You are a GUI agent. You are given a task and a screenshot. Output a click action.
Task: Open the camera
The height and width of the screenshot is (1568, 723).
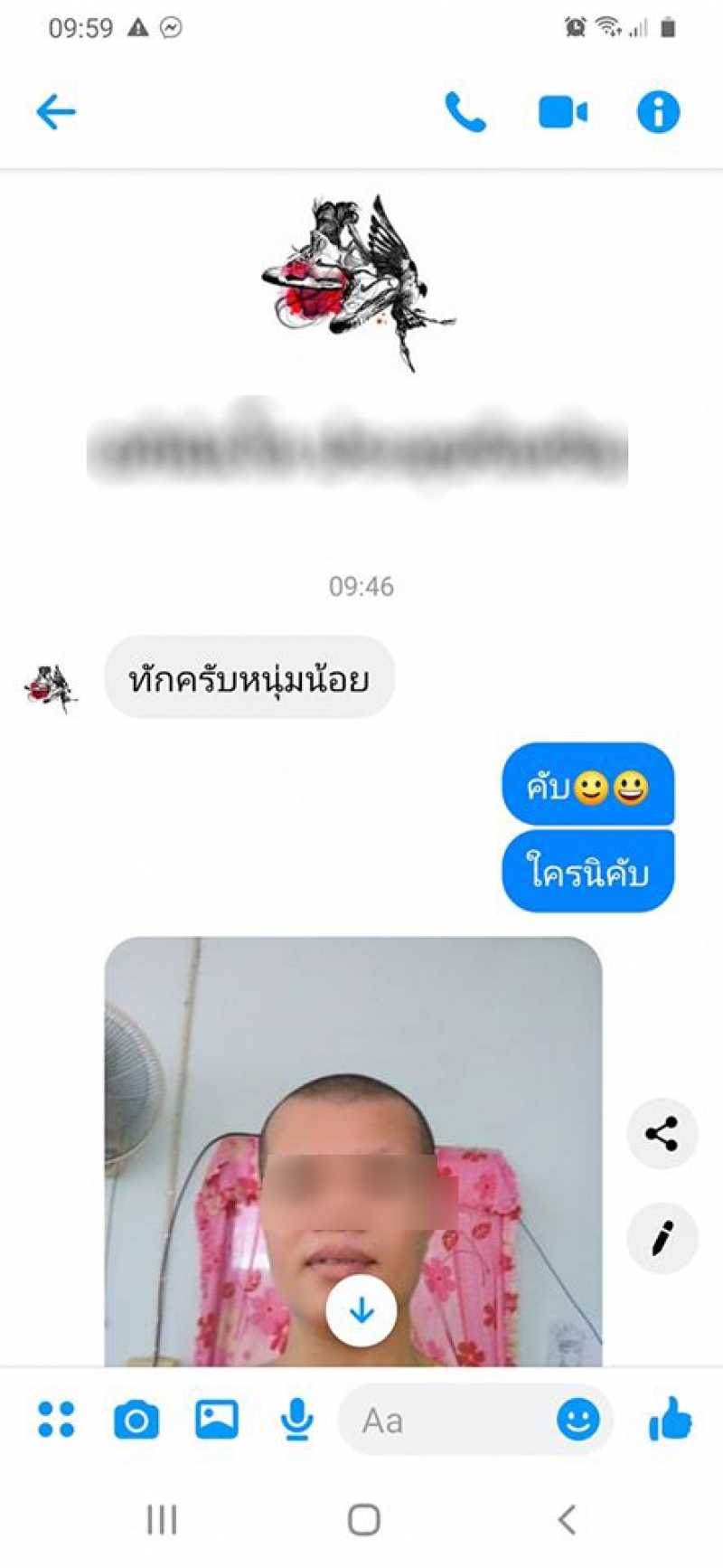pyautogui.click(x=136, y=1420)
